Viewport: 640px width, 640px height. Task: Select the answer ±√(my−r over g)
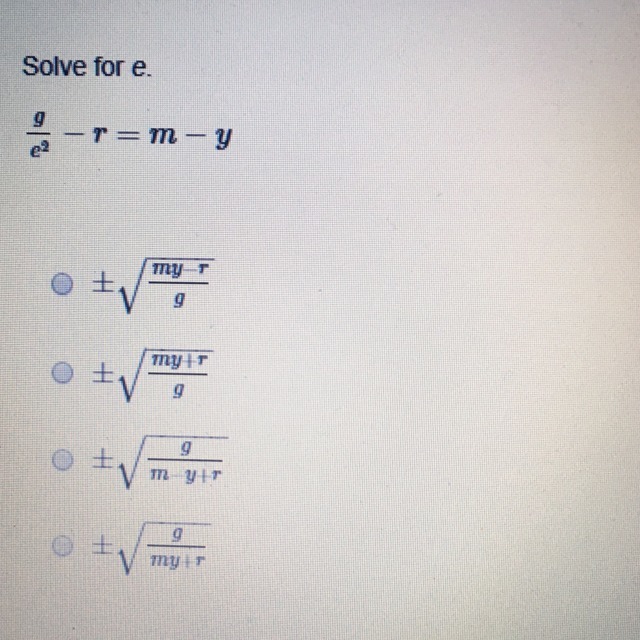pyautogui.click(x=64, y=285)
